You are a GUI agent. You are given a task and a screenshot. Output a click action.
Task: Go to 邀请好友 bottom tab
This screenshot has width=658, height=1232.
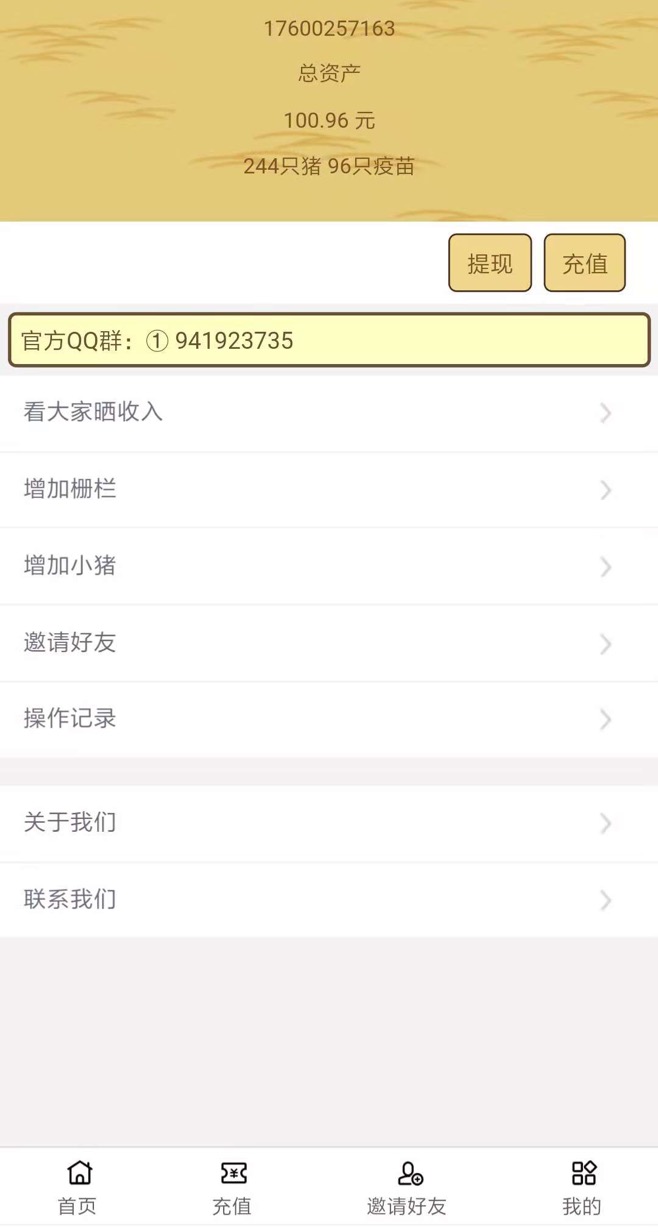point(407,1188)
